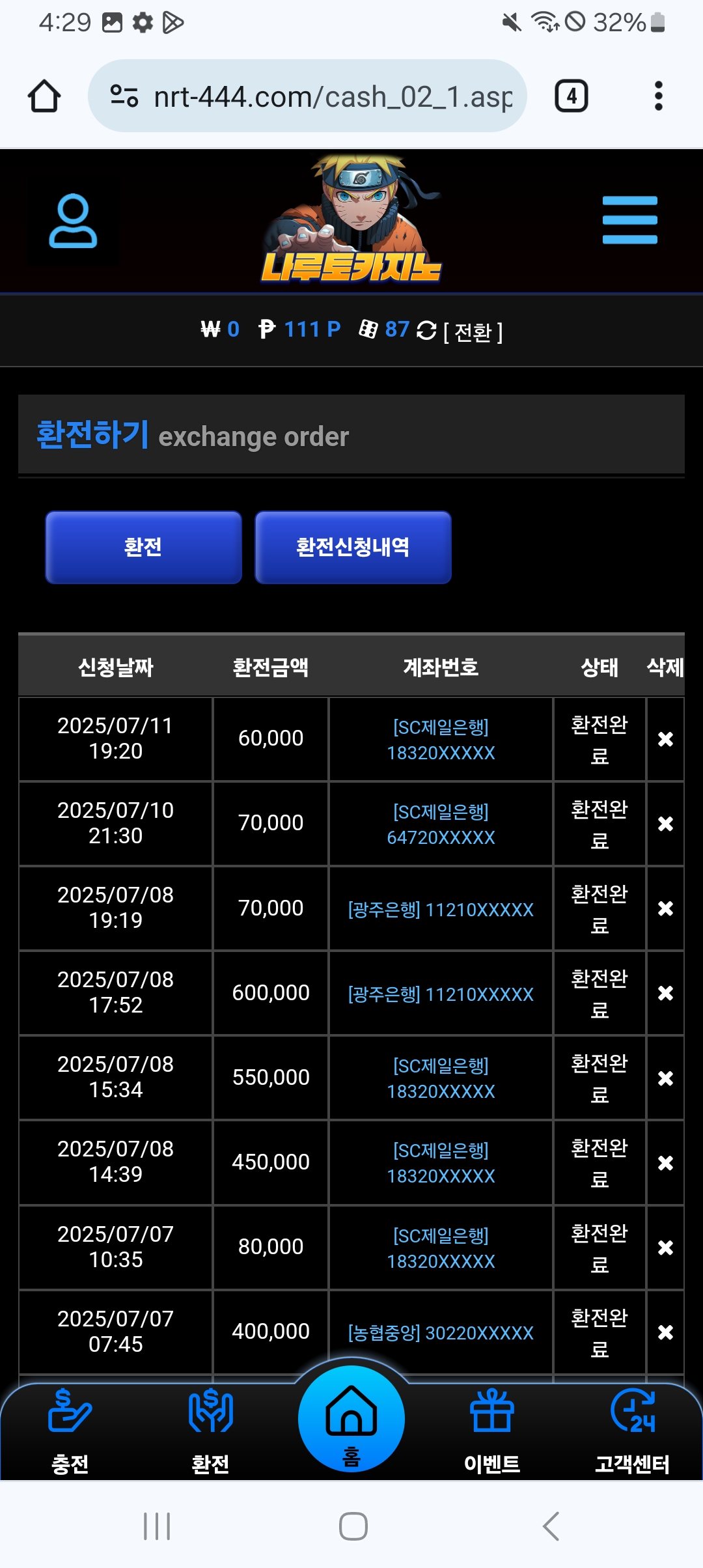Go back with system back button

pos(551,1526)
